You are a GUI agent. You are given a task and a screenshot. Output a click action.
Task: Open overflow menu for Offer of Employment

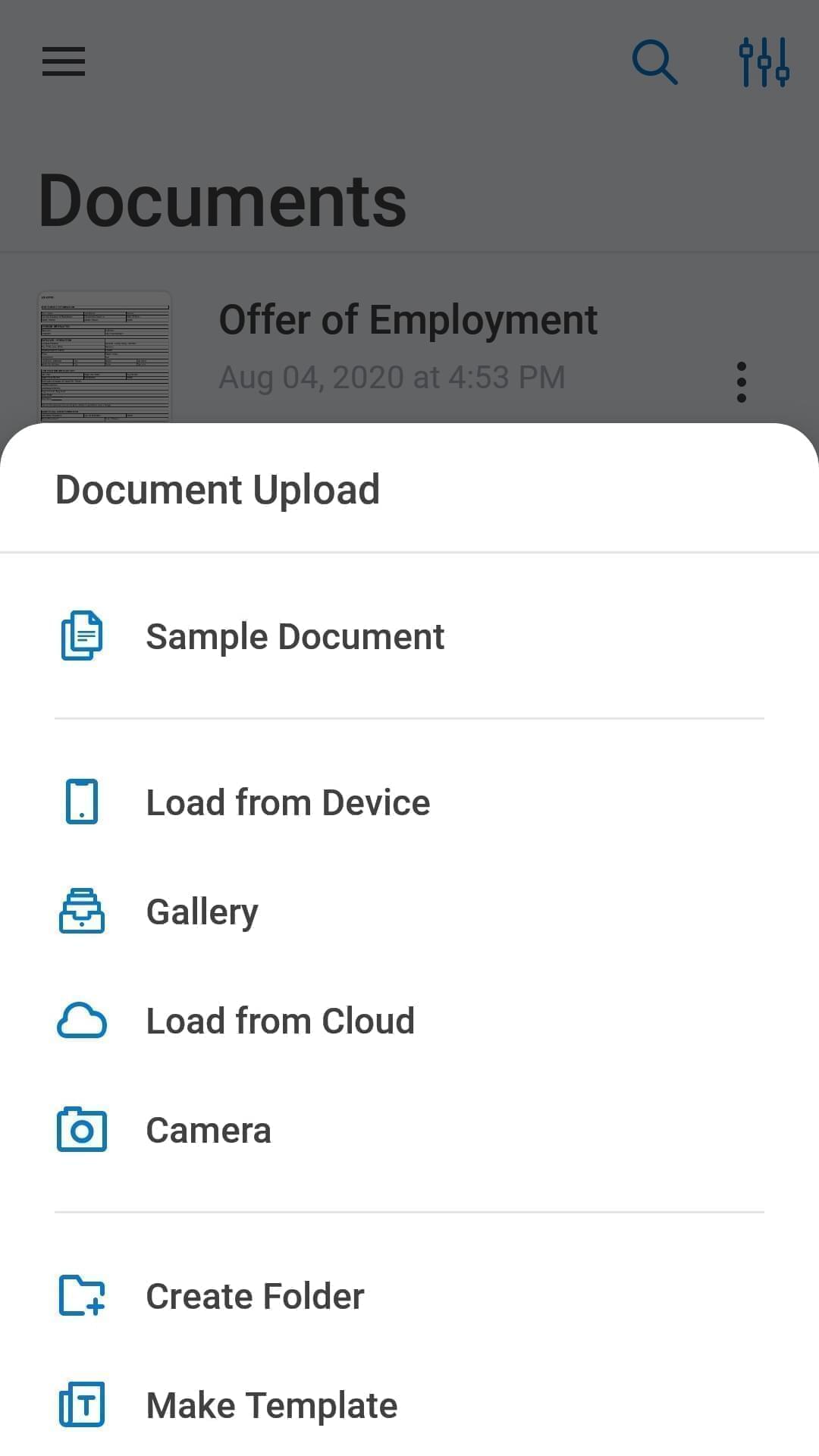741,381
